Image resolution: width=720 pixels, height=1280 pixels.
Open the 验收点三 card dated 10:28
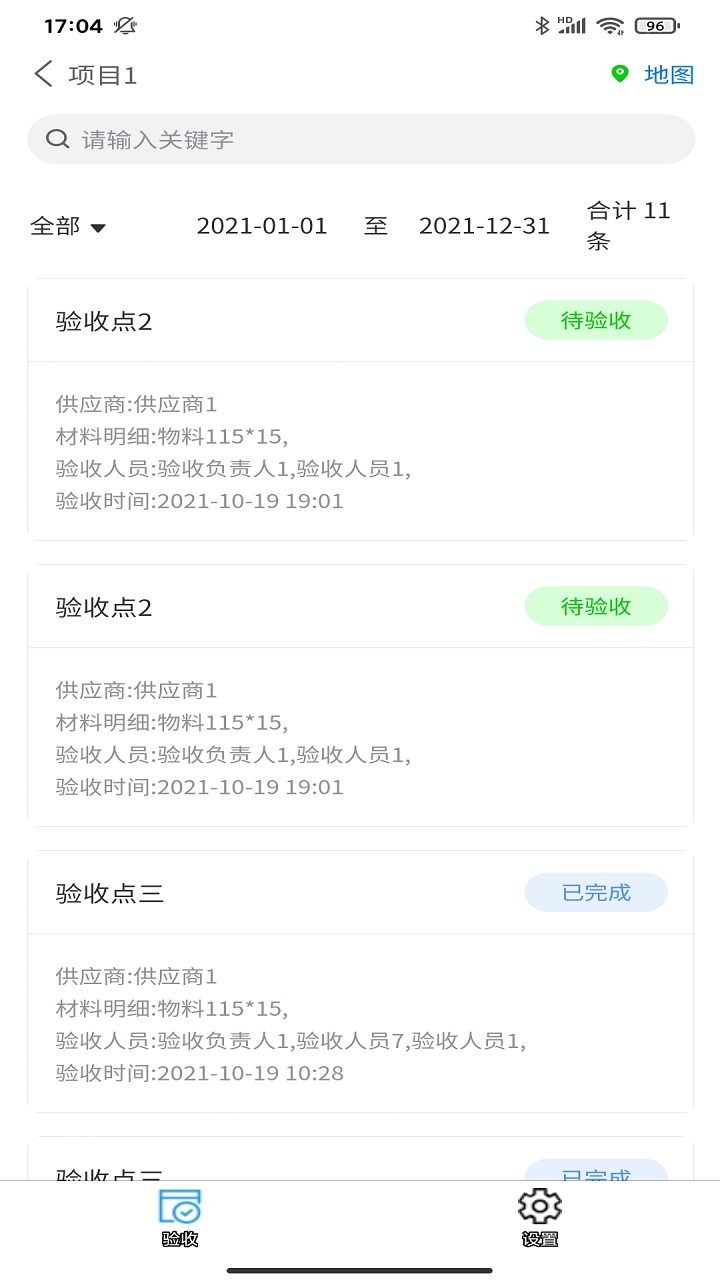point(360,980)
